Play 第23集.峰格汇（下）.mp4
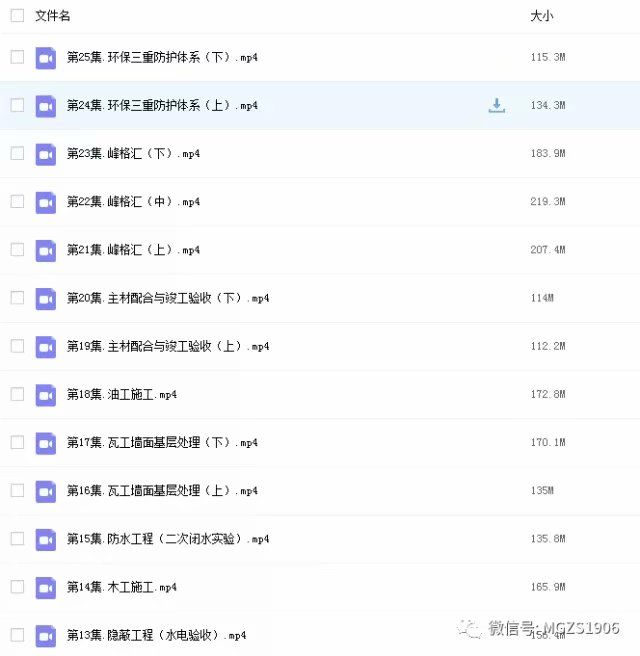The height and width of the screenshot is (656, 640). 133,154
